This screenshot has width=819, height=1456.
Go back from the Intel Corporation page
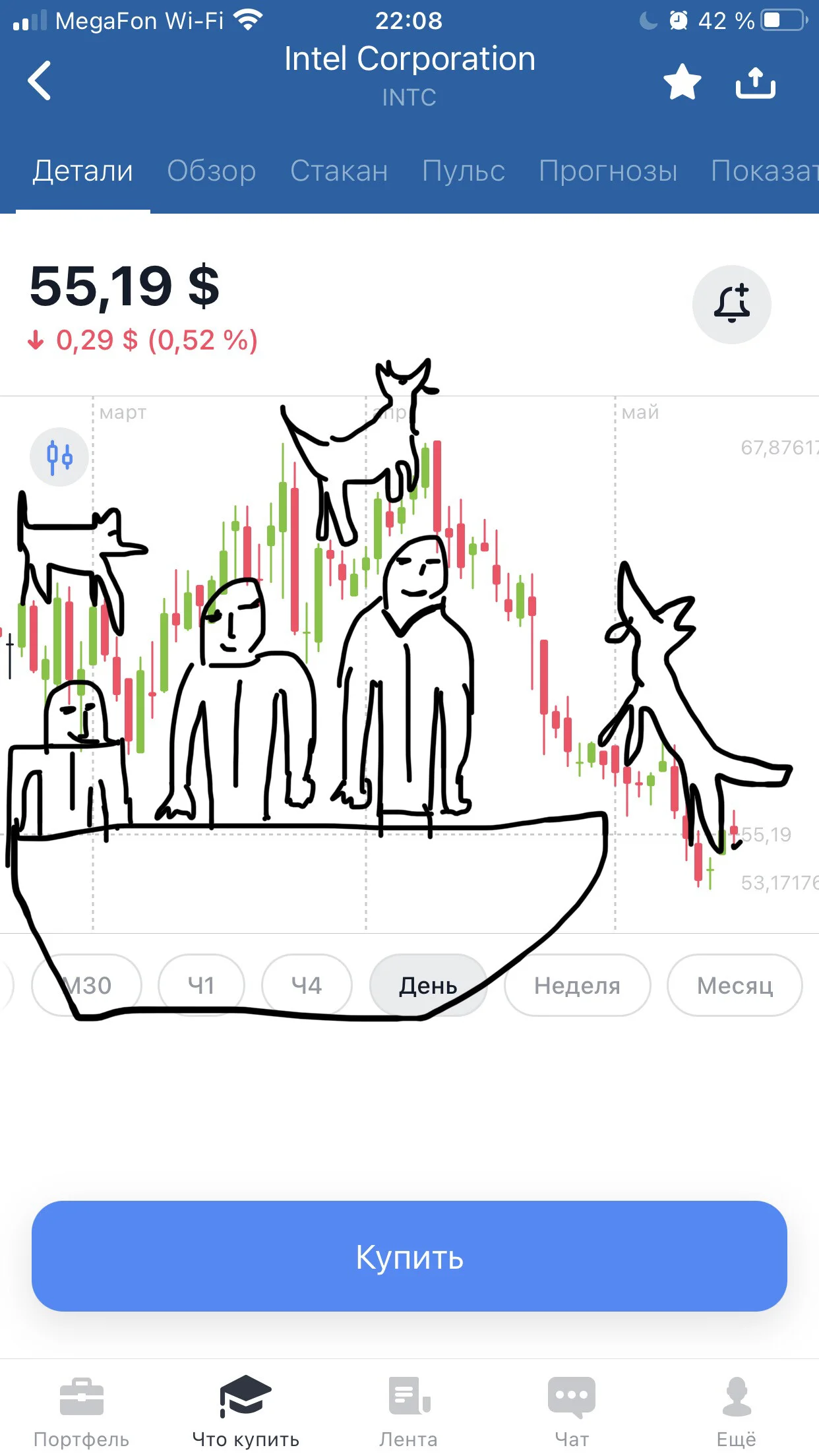pos(40,80)
